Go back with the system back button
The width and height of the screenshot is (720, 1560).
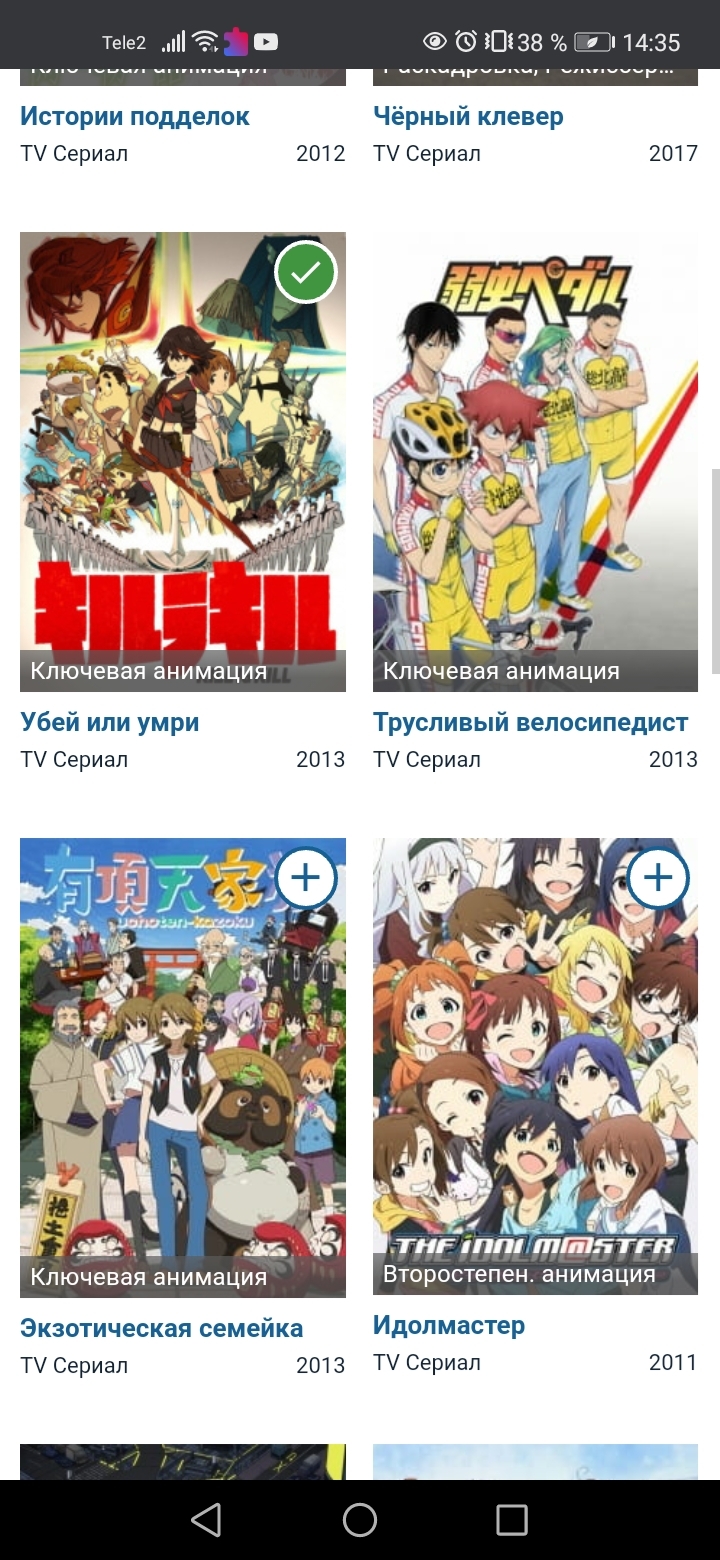[206, 1520]
